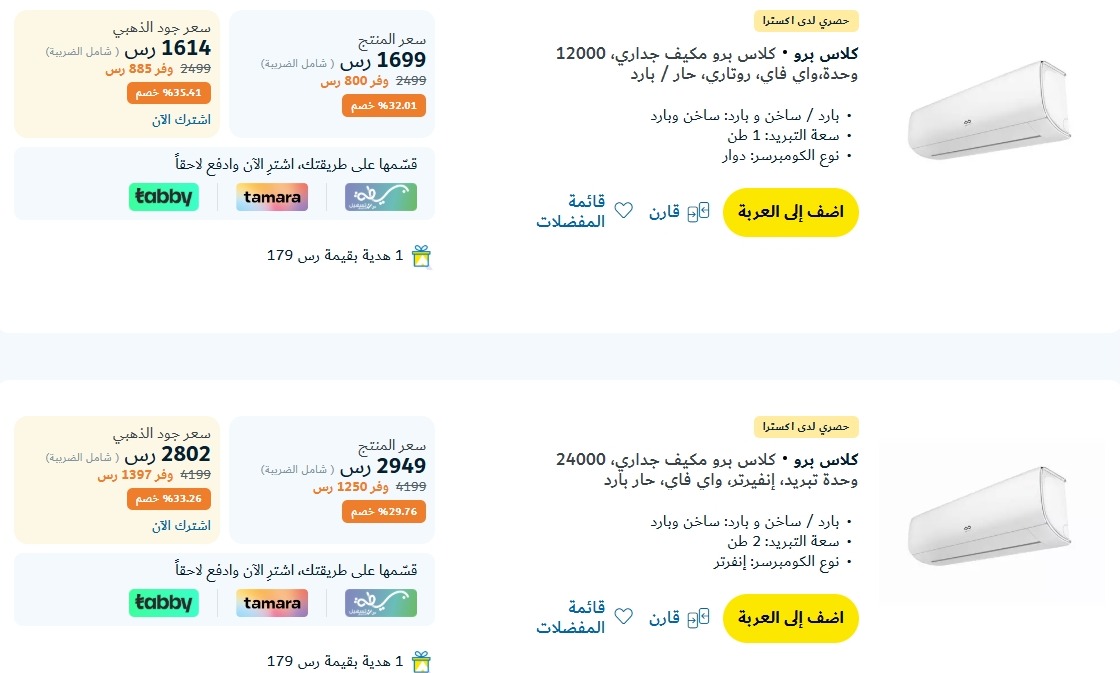1120x673 pixels.
Task: Select tamara for the 2949 priced air conditioner
Action: pyautogui.click(x=272, y=603)
